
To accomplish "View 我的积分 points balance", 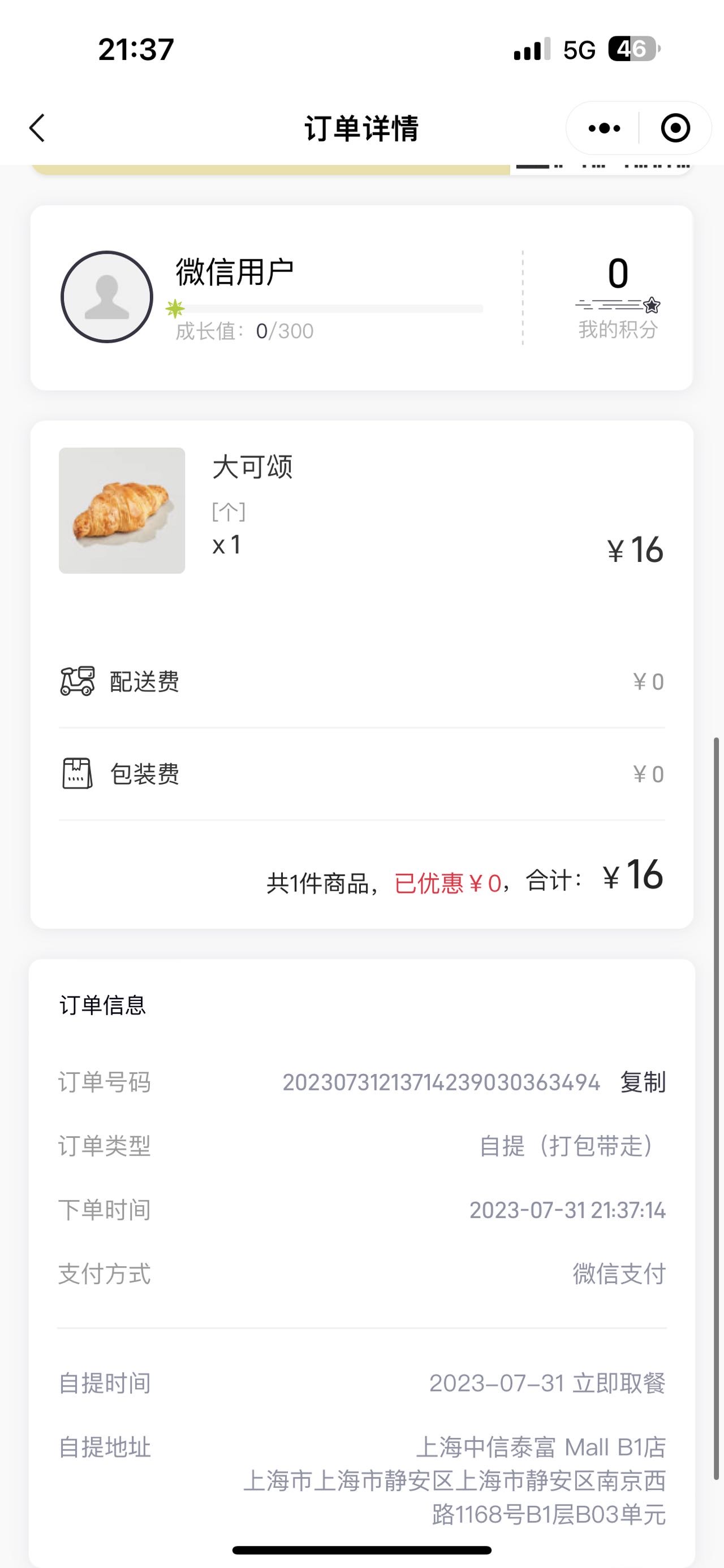I will (618, 297).
